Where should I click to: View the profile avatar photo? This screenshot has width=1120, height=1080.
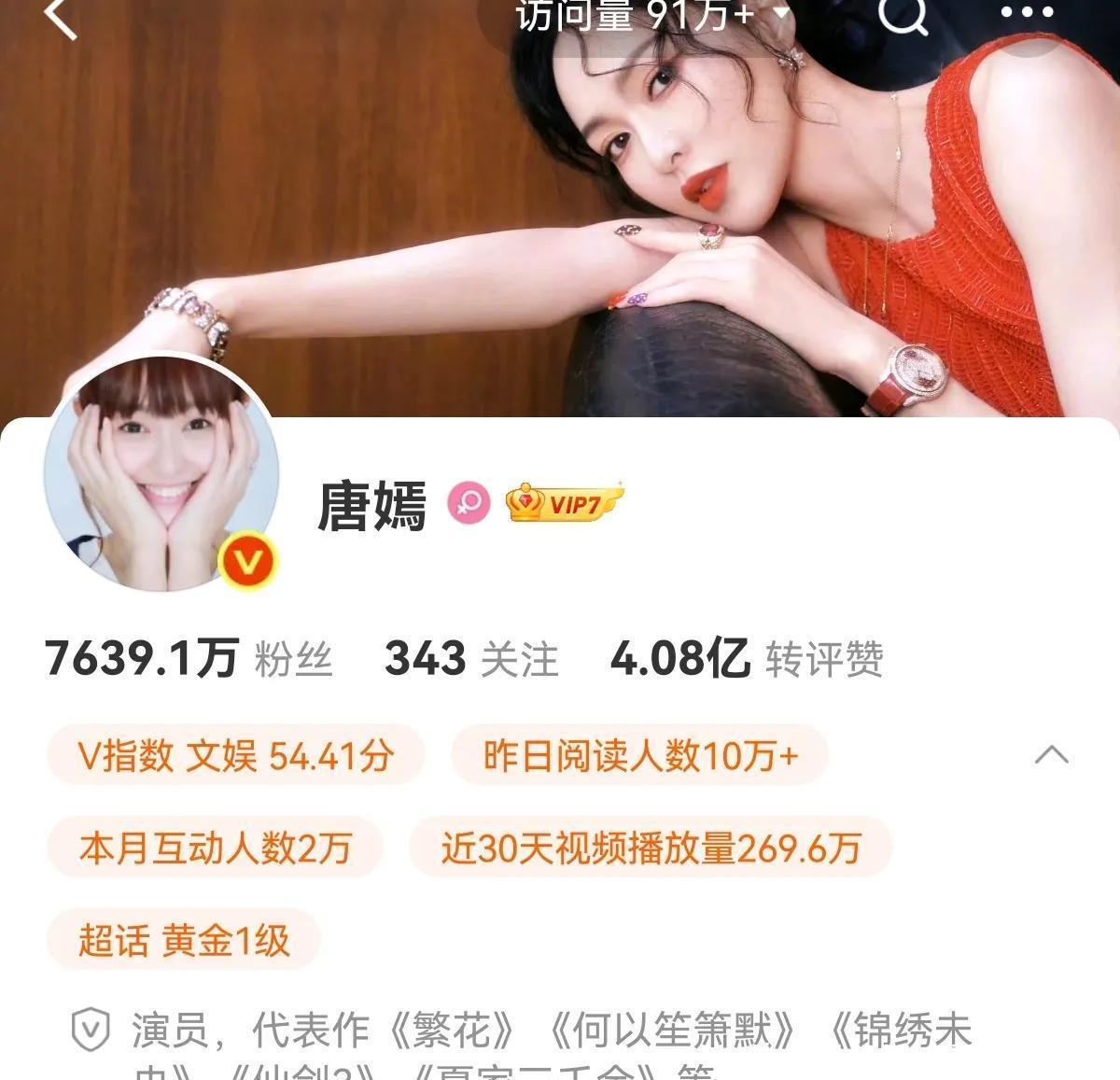[161, 476]
